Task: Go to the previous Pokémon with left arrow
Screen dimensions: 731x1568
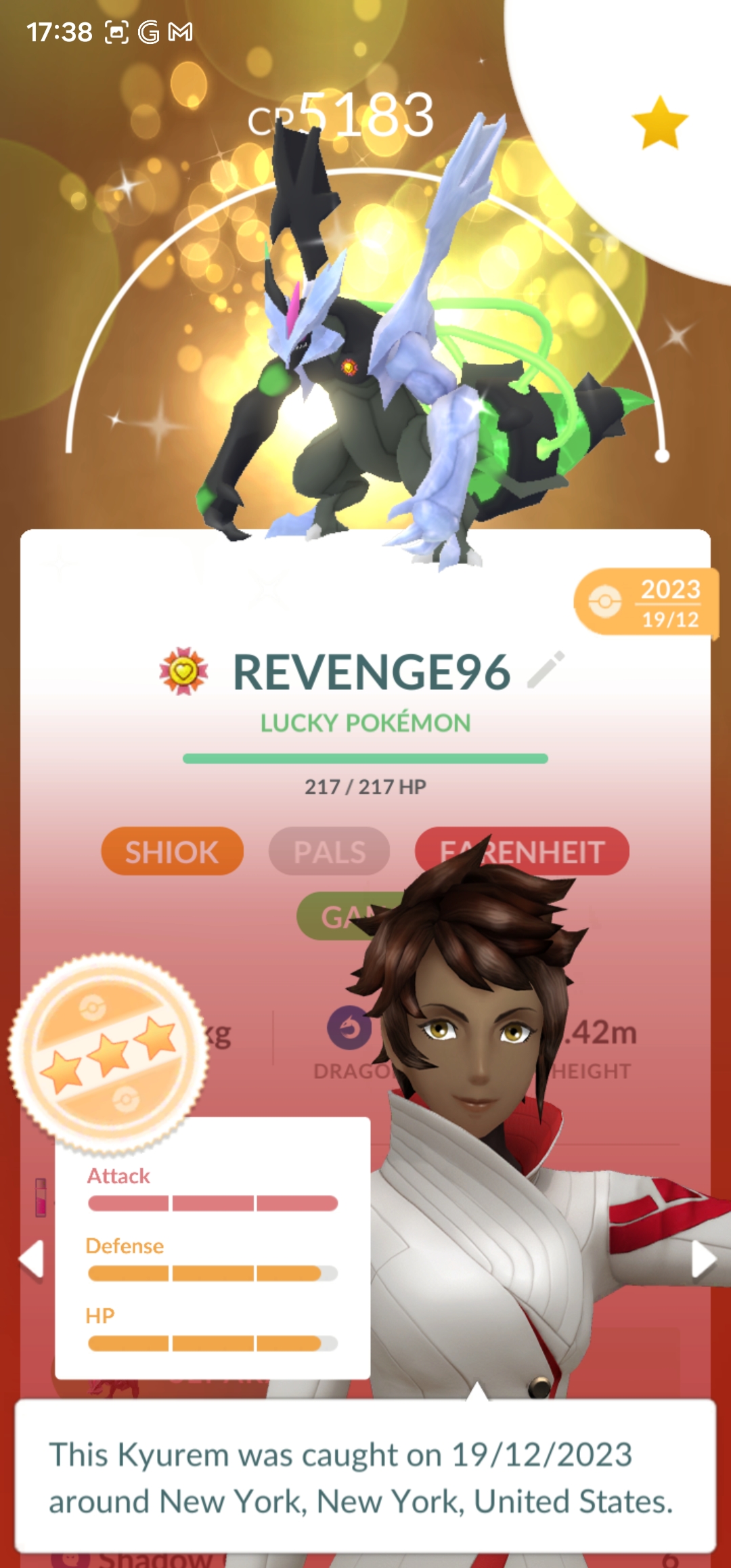Action: point(31,1260)
